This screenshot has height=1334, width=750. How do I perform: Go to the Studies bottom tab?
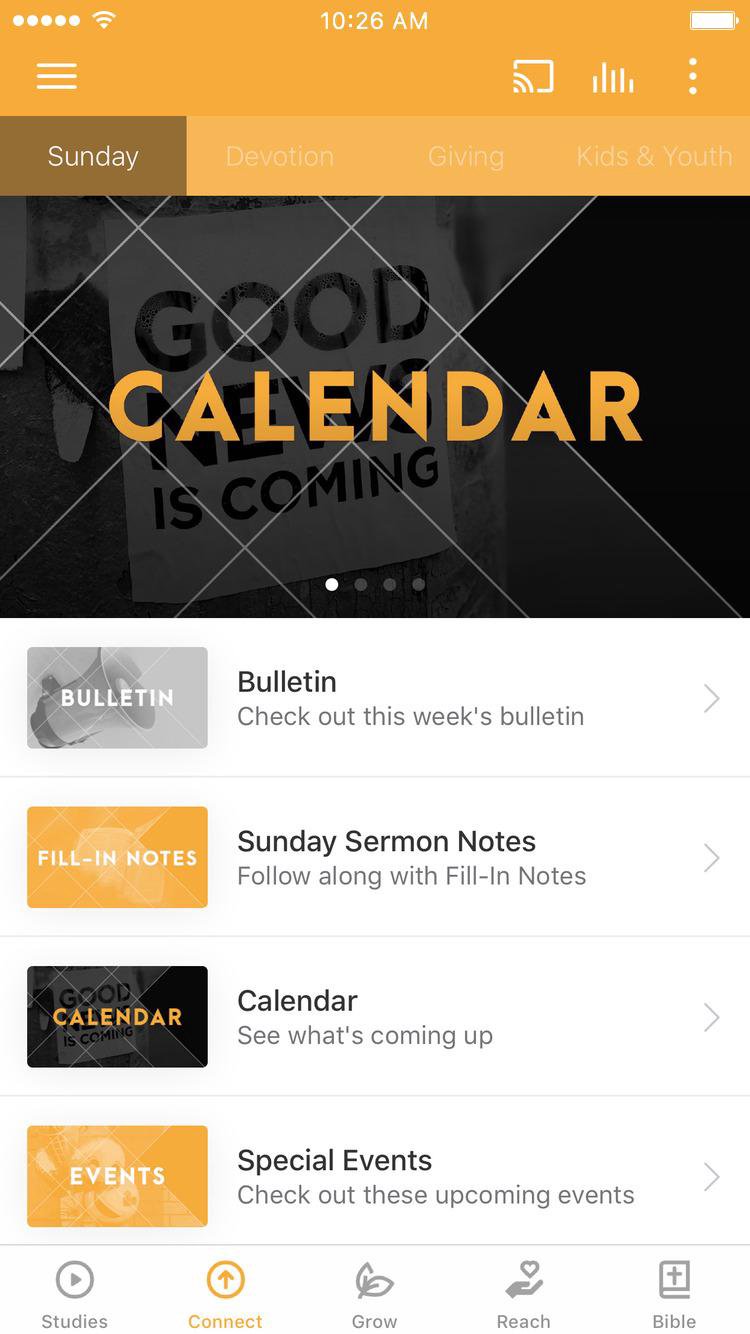coord(75,1294)
